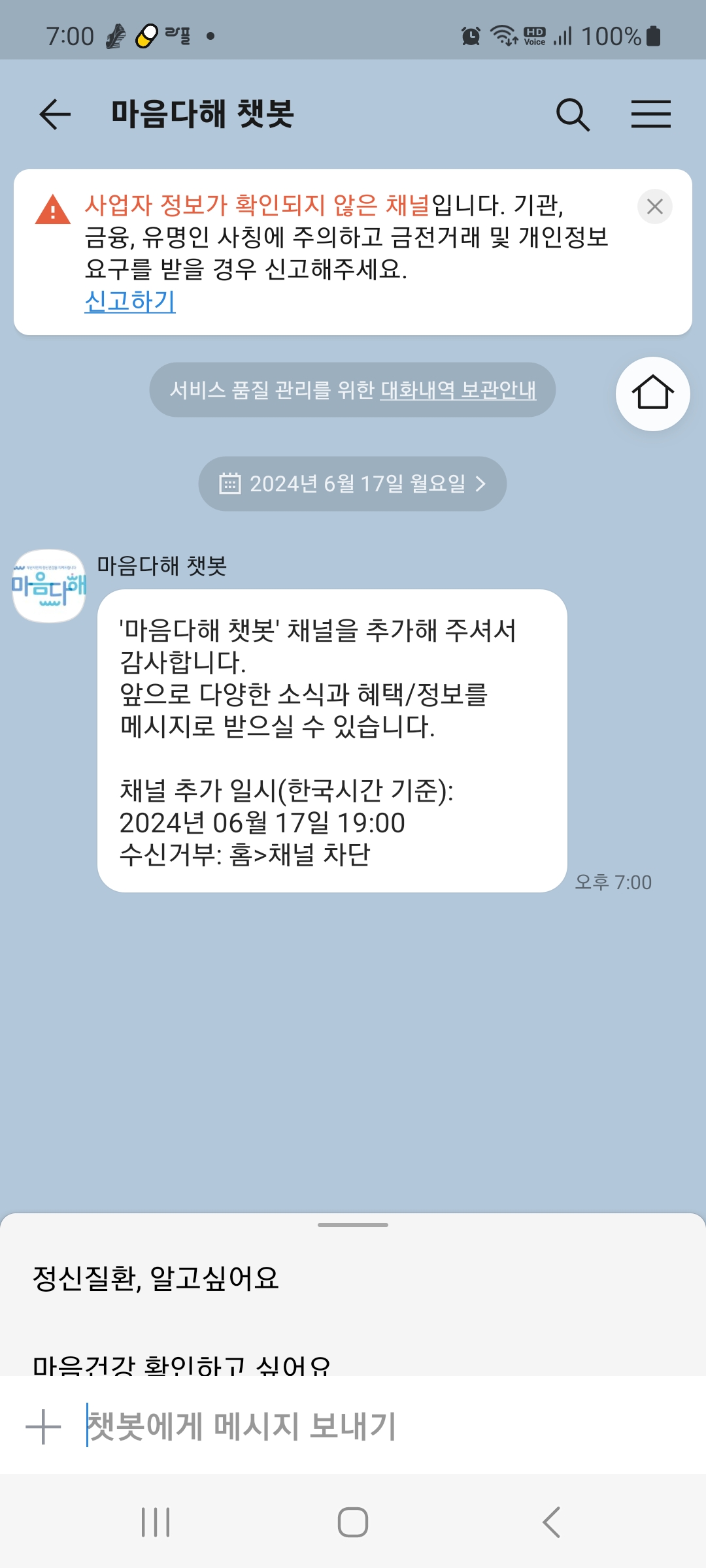Select 정신질환, 알고싶어요 option
Screen dimensions: 706x1568
coord(156,1278)
